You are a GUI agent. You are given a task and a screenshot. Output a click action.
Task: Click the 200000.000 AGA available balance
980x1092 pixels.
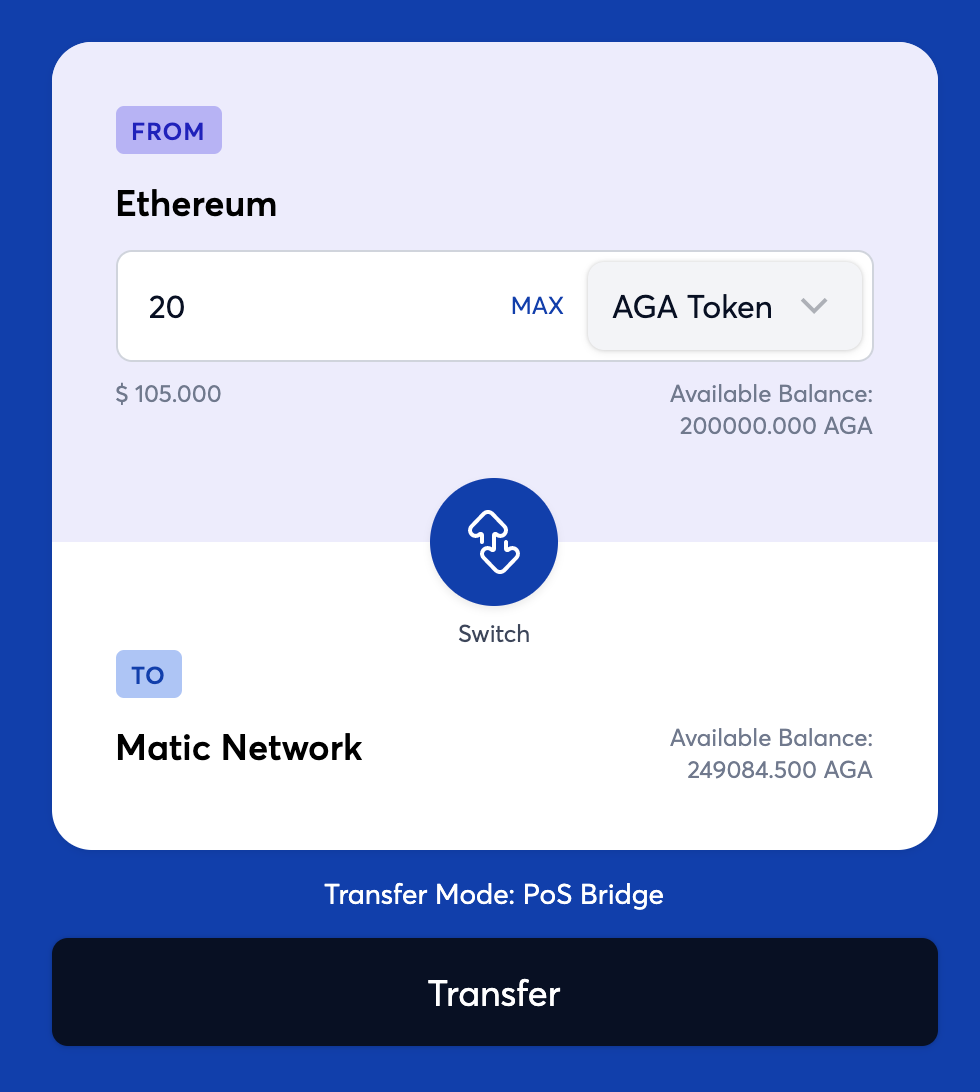tap(775, 426)
